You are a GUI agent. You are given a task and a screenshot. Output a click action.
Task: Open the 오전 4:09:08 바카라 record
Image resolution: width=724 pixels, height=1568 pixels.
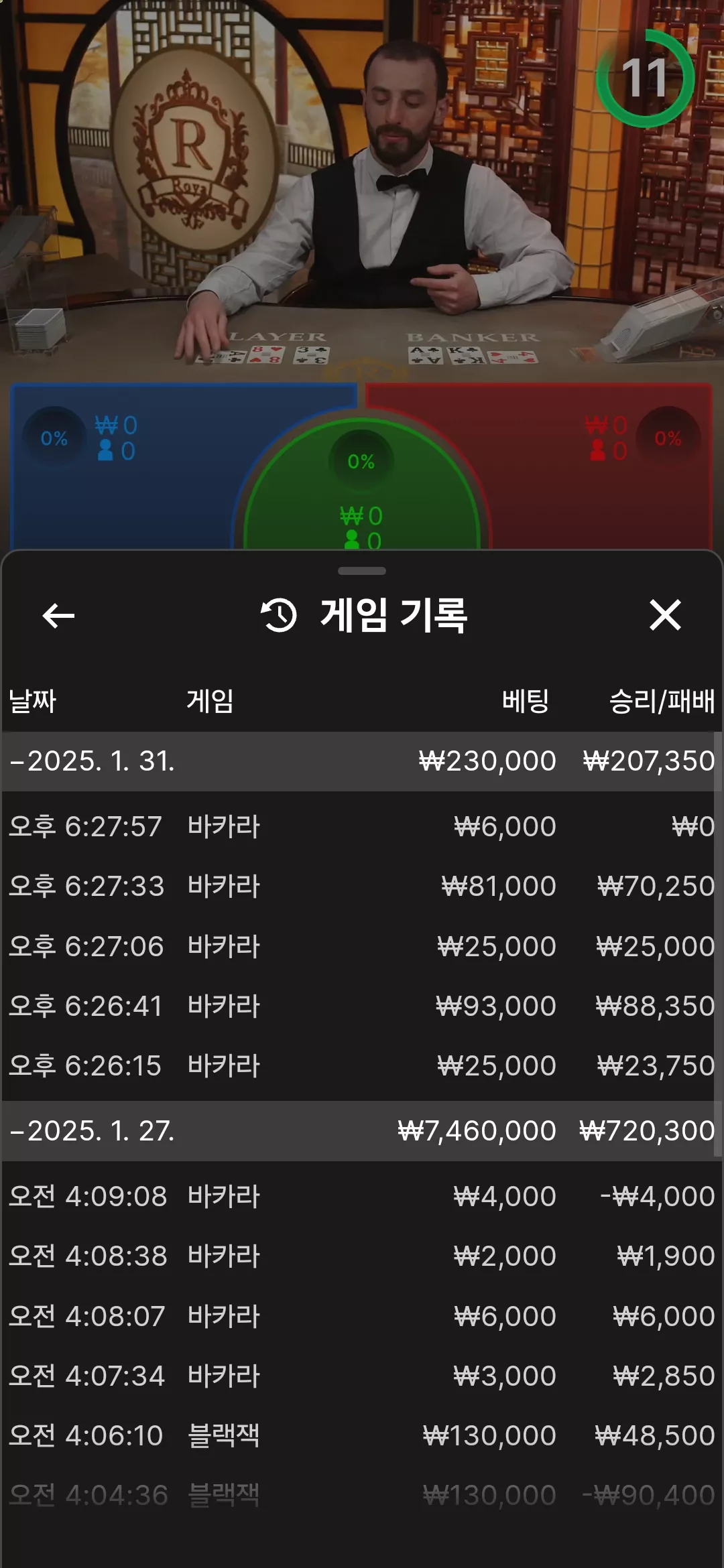point(362,1196)
